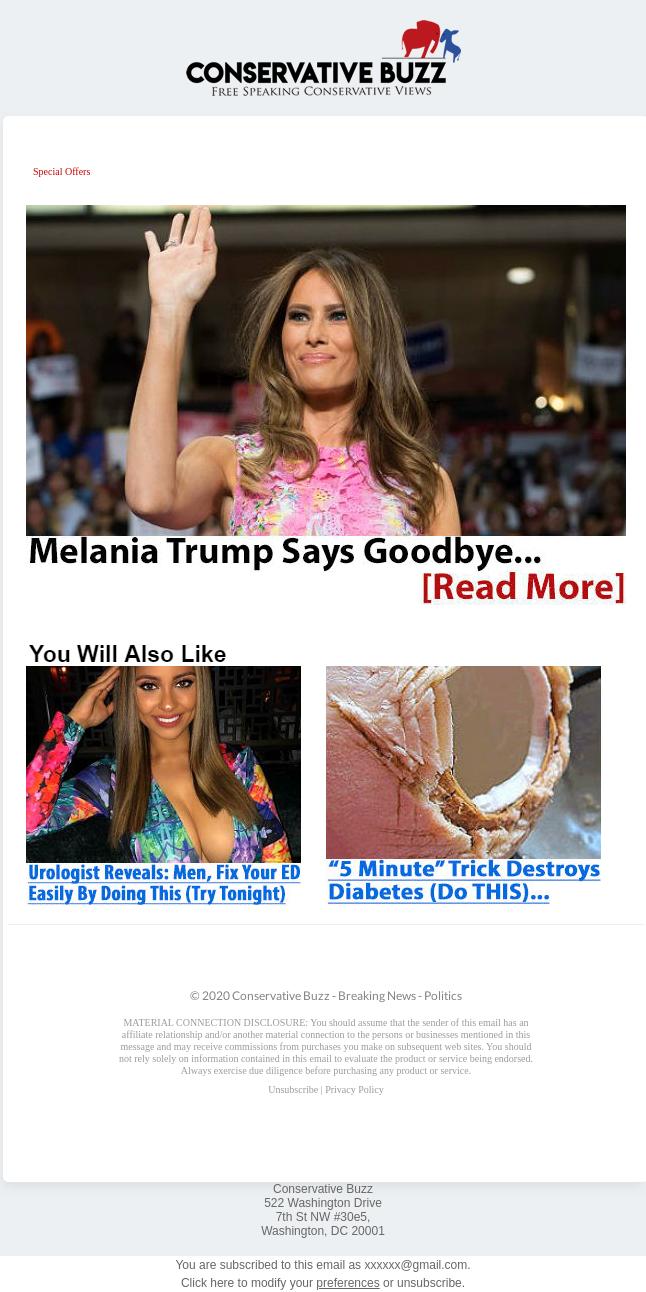Open the Melania Trump story image

(x=325, y=370)
